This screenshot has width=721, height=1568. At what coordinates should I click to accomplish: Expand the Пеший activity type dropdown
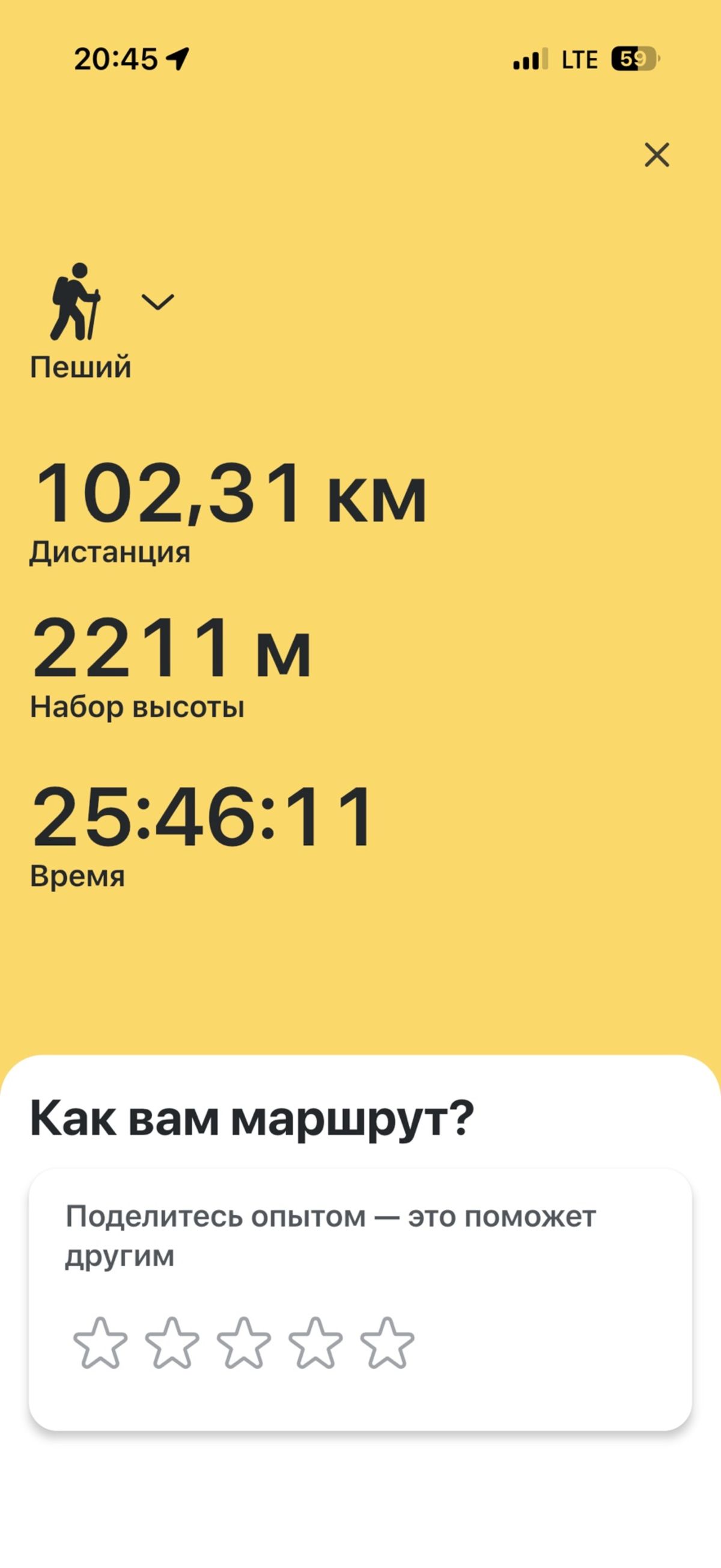point(157,301)
